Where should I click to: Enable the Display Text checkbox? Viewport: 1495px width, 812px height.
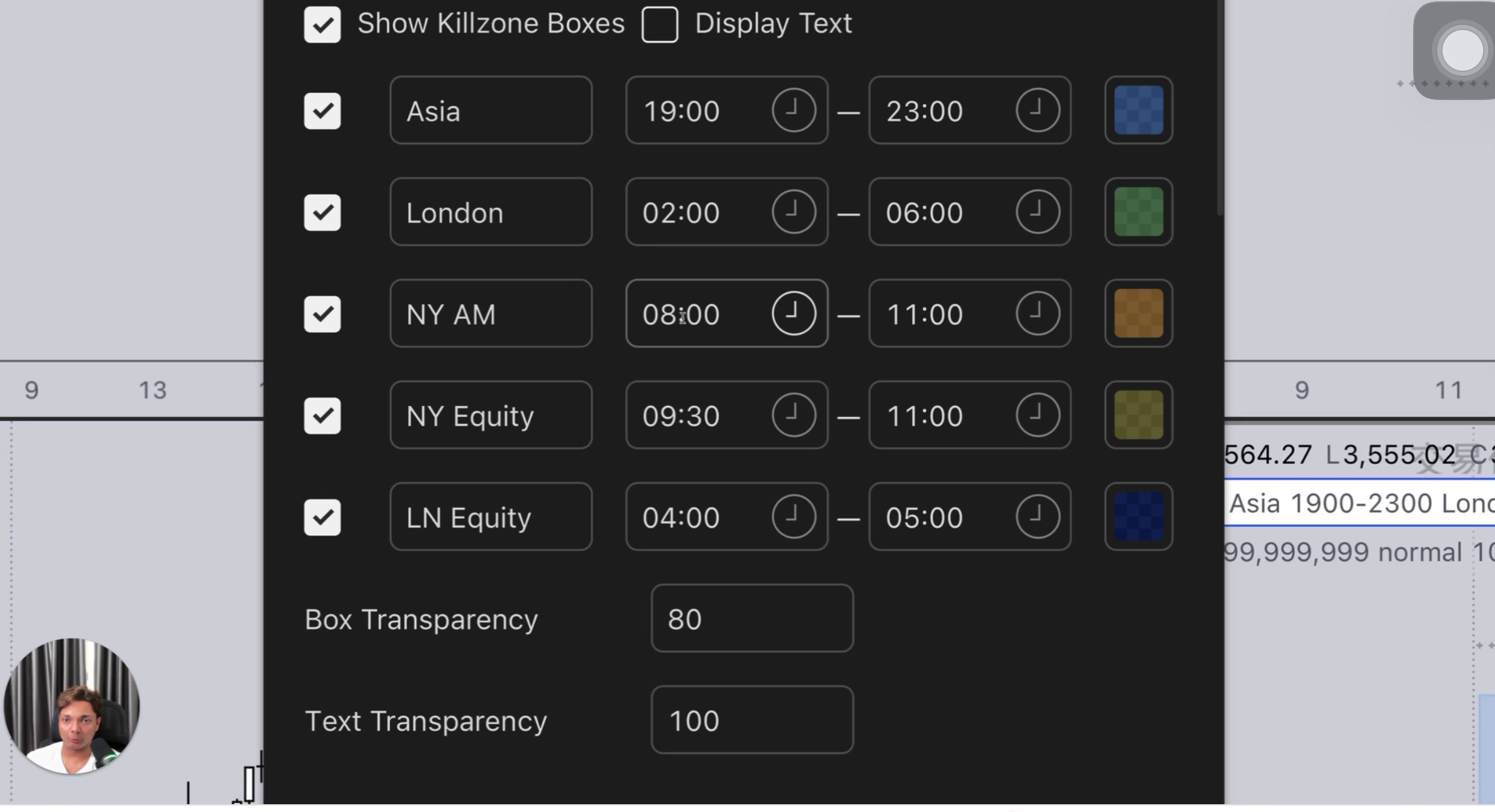tap(660, 25)
